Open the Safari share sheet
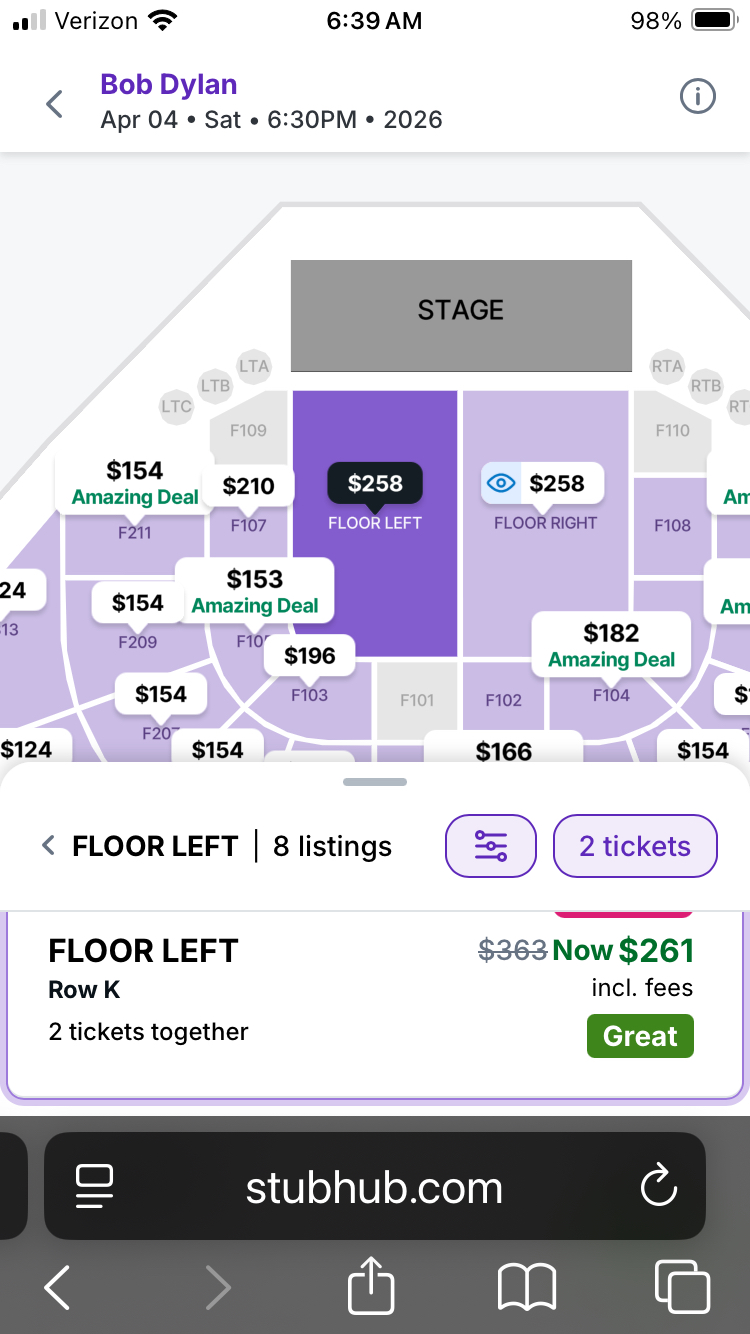Screen dimensions: 750x1334 (371, 1287)
